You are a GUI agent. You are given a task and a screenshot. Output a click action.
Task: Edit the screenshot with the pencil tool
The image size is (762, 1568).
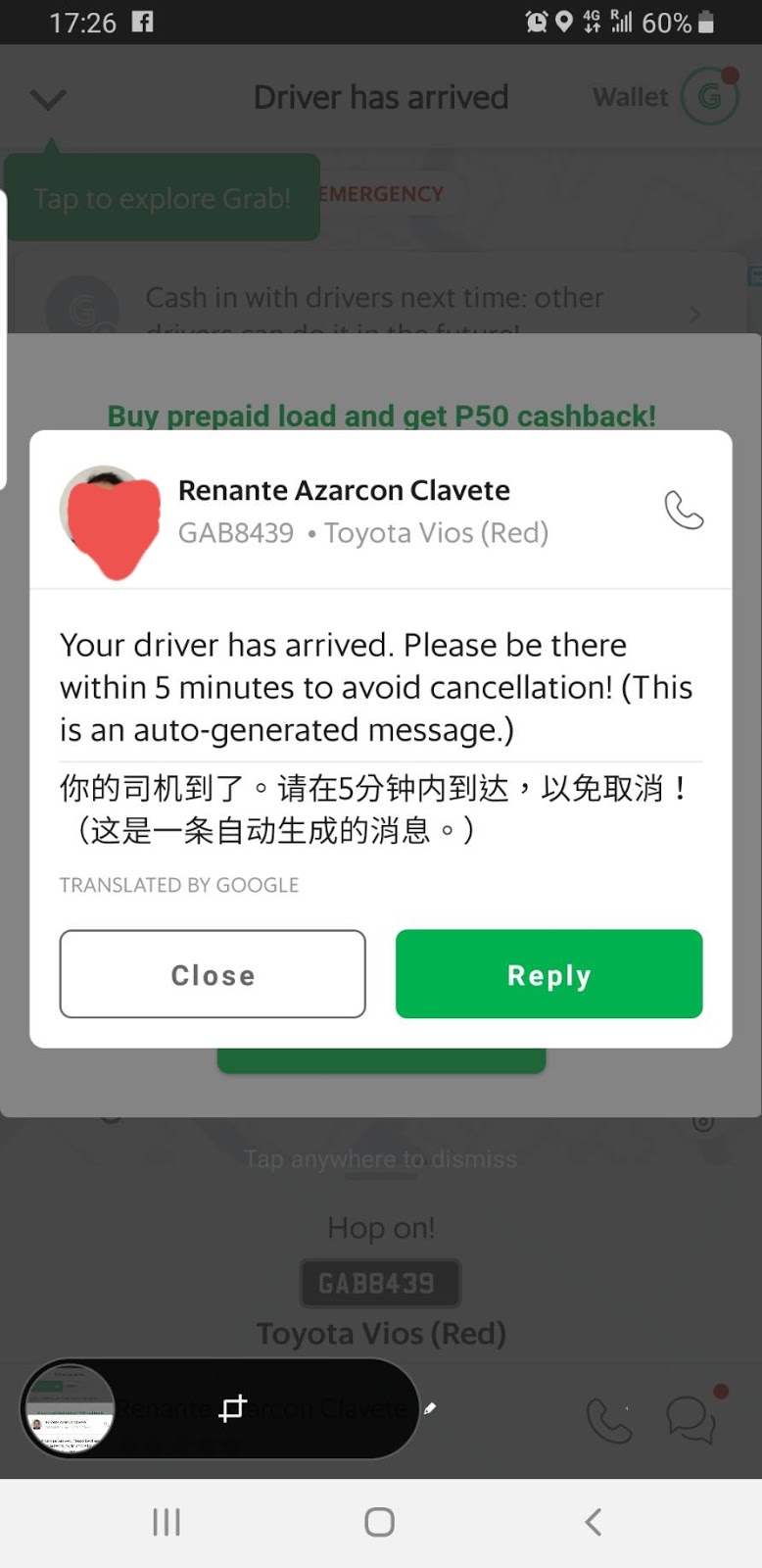[x=429, y=1408]
